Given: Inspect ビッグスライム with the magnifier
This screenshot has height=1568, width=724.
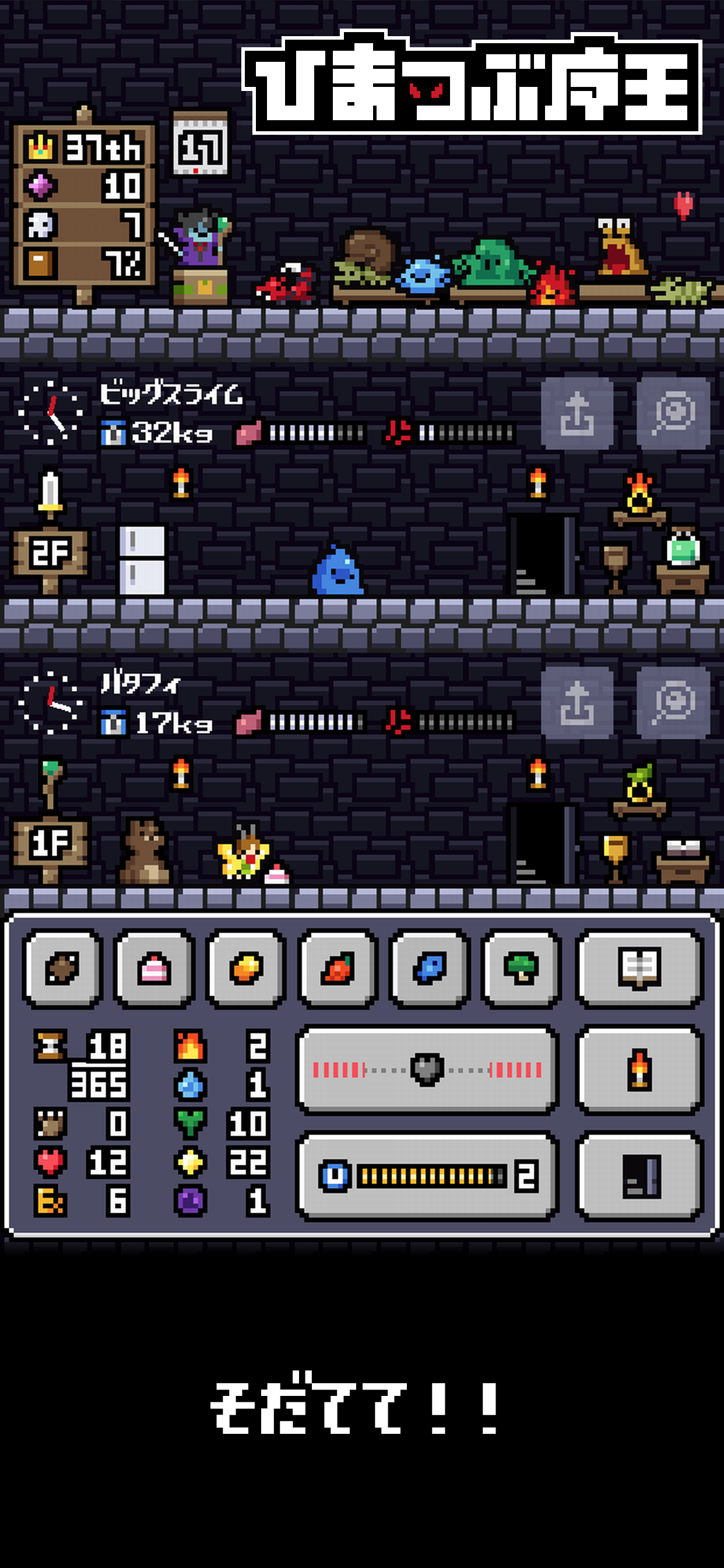Looking at the screenshot, I should tap(673, 414).
